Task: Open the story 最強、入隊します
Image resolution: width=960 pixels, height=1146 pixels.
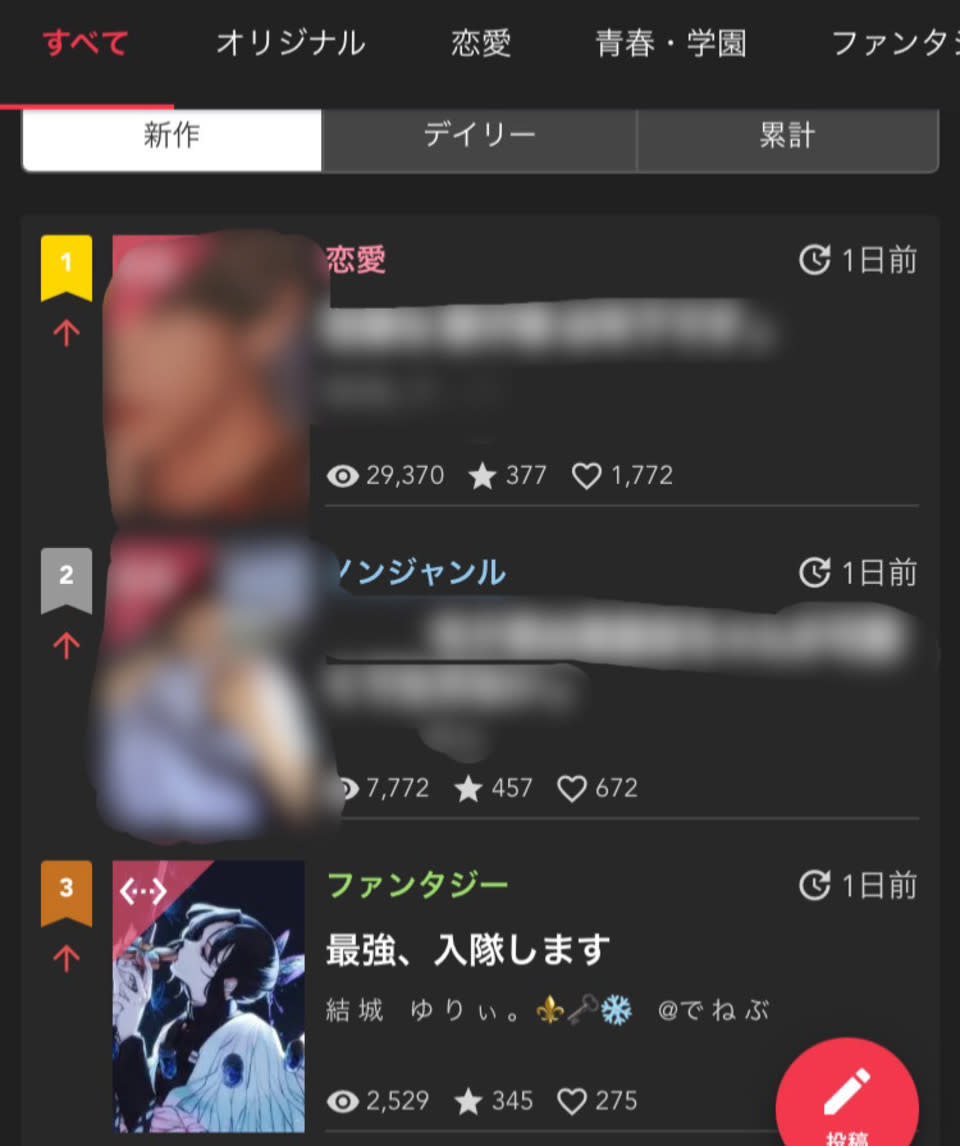Action: tap(468, 950)
